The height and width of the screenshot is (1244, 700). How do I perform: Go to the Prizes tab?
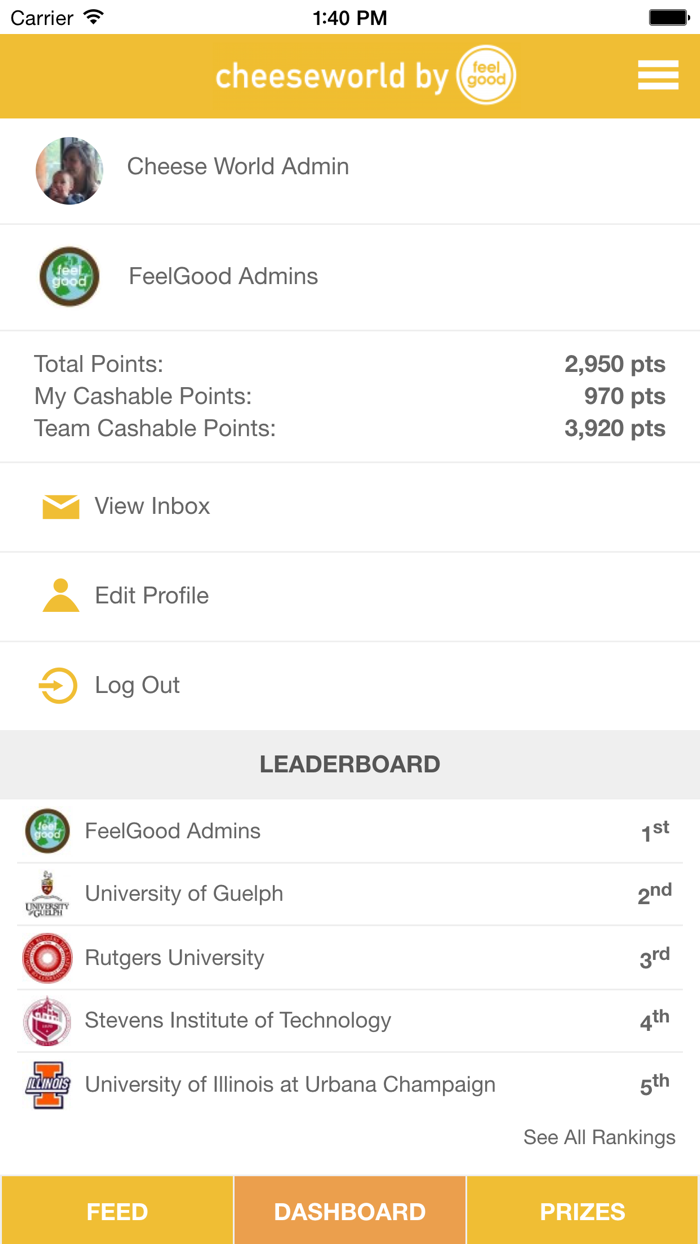point(582,1211)
